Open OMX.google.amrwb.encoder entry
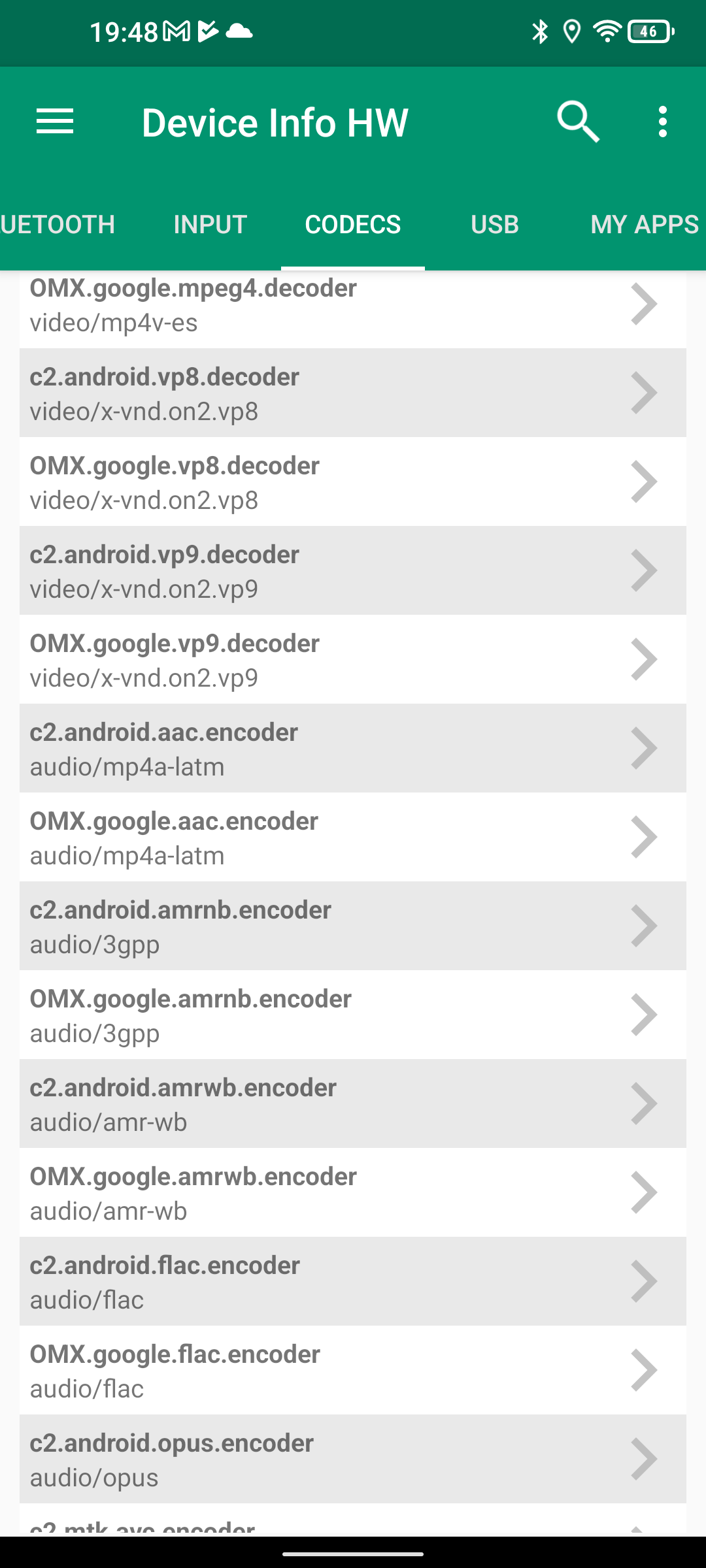Screen dimensions: 706x1568 [x=353, y=1193]
